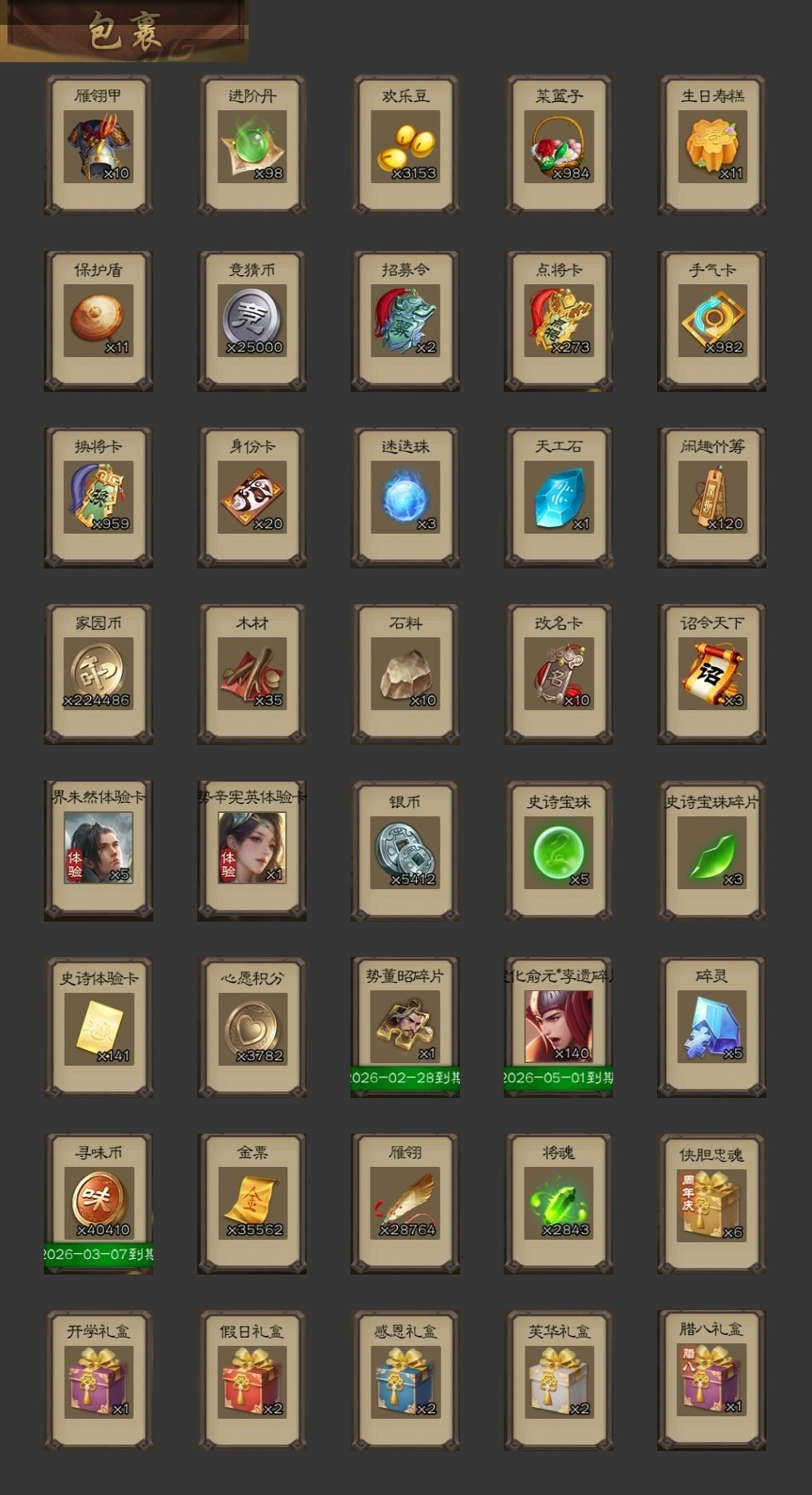The width and height of the screenshot is (812, 1495).
Task: Tap the 家园币 coin tile
Action: [x=99, y=675]
